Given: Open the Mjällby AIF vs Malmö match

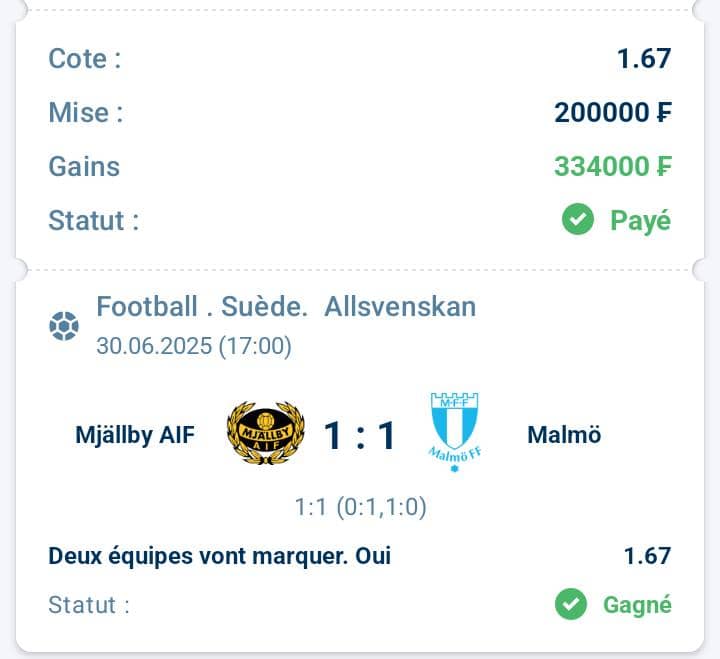Looking at the screenshot, I should coord(359,436).
